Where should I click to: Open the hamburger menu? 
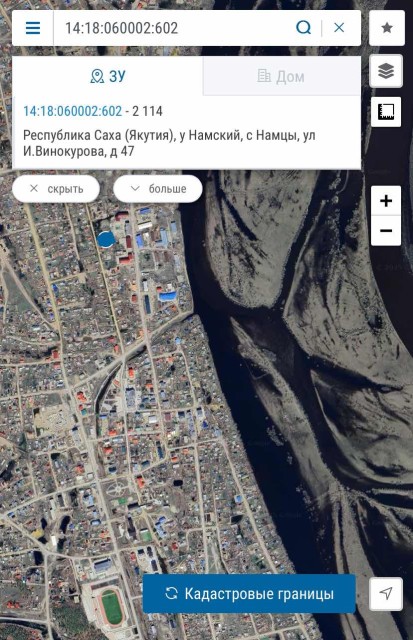pos(33,28)
